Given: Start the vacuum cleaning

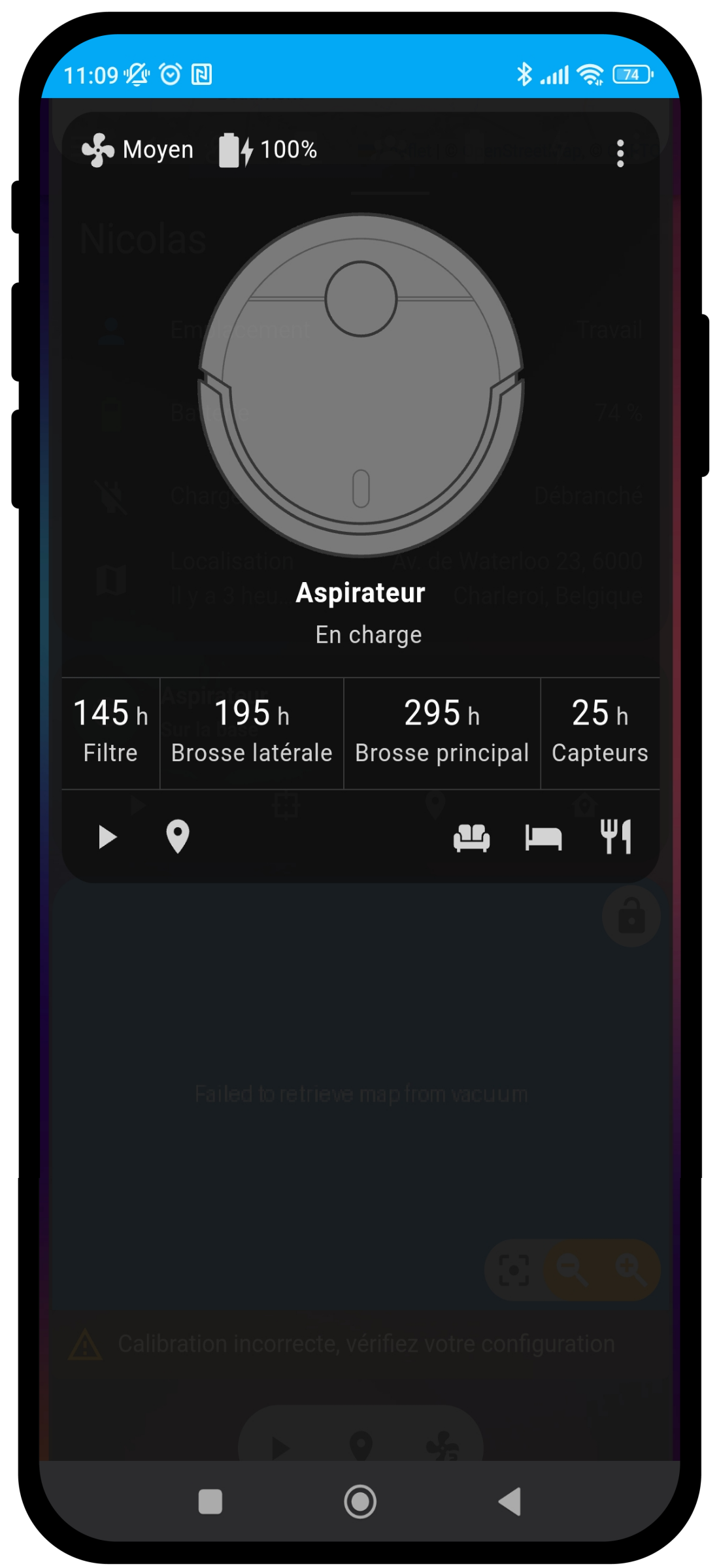Looking at the screenshot, I should pos(107,837).
